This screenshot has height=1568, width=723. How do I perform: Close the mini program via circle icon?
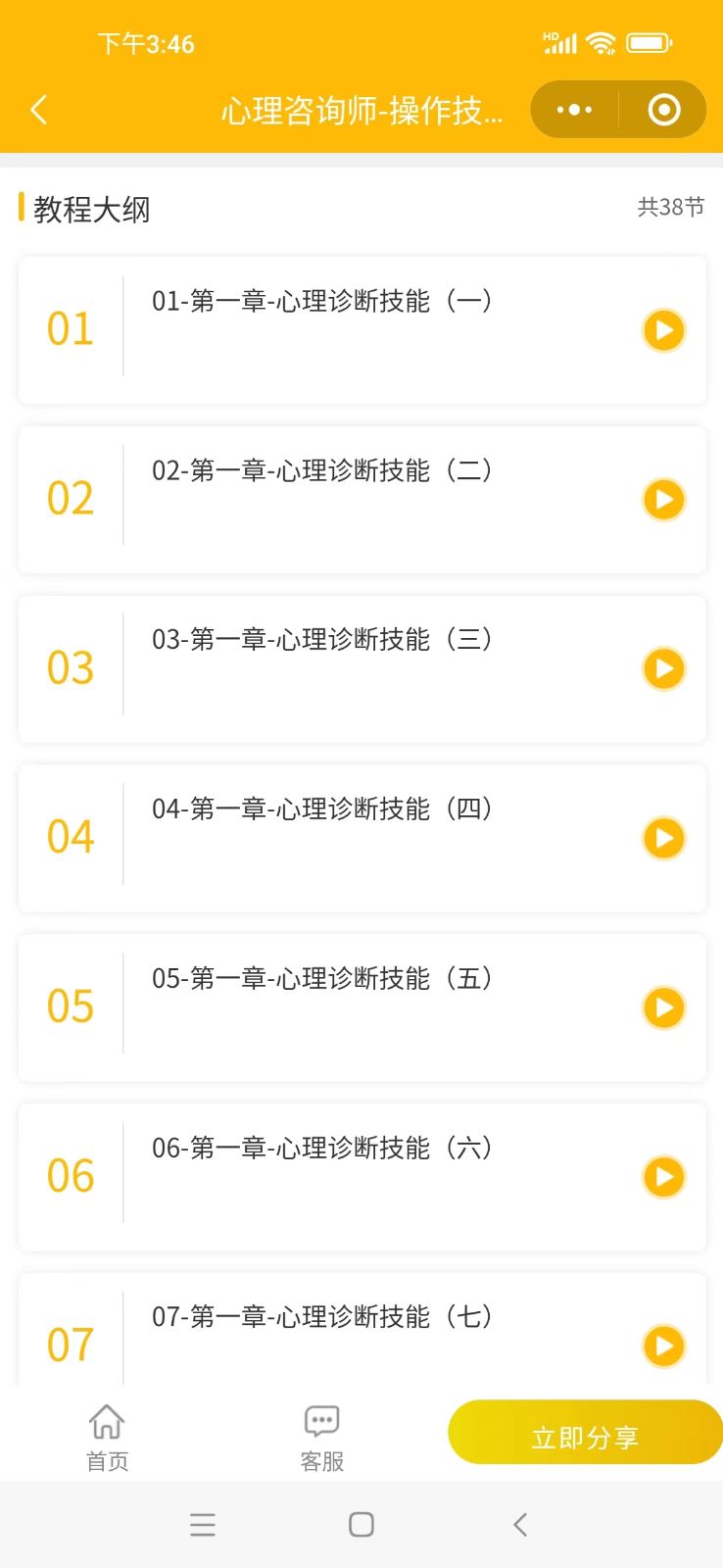(x=664, y=110)
